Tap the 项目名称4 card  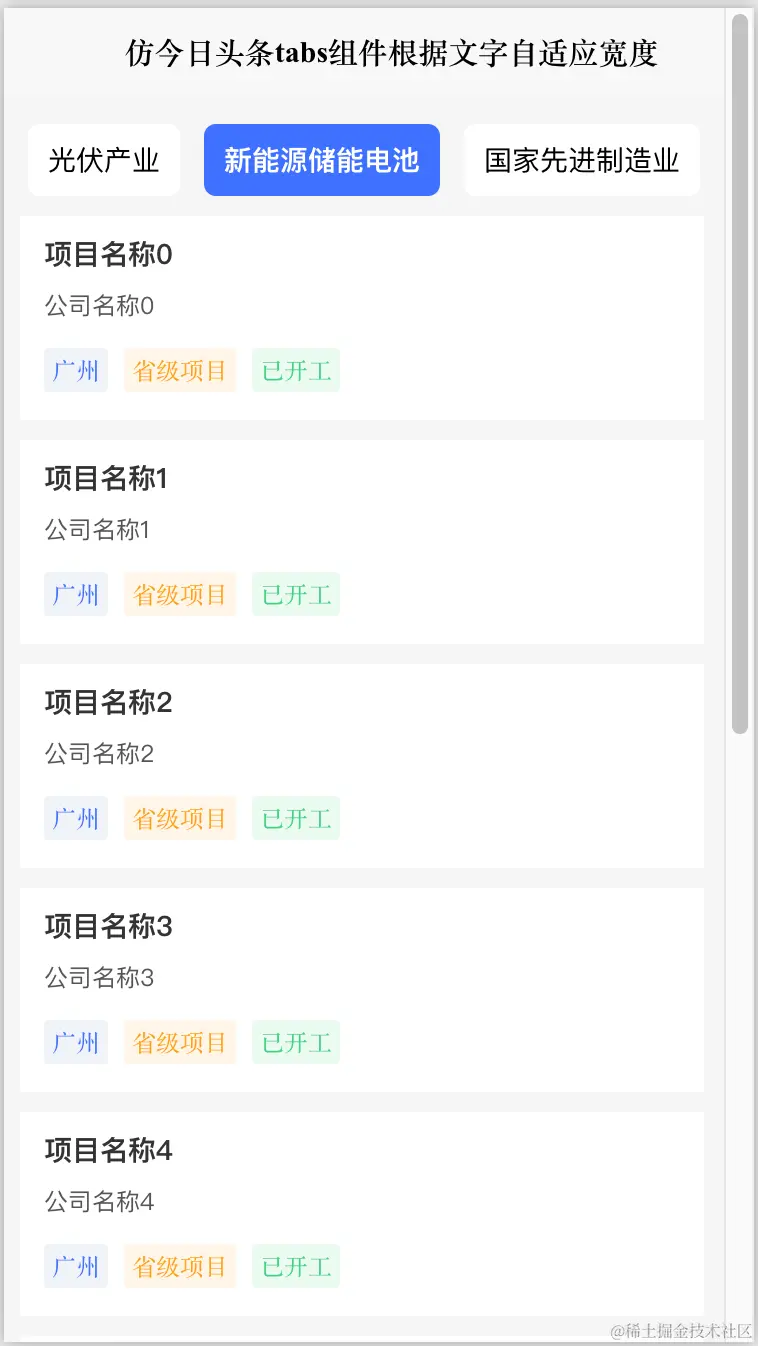click(x=361, y=1213)
